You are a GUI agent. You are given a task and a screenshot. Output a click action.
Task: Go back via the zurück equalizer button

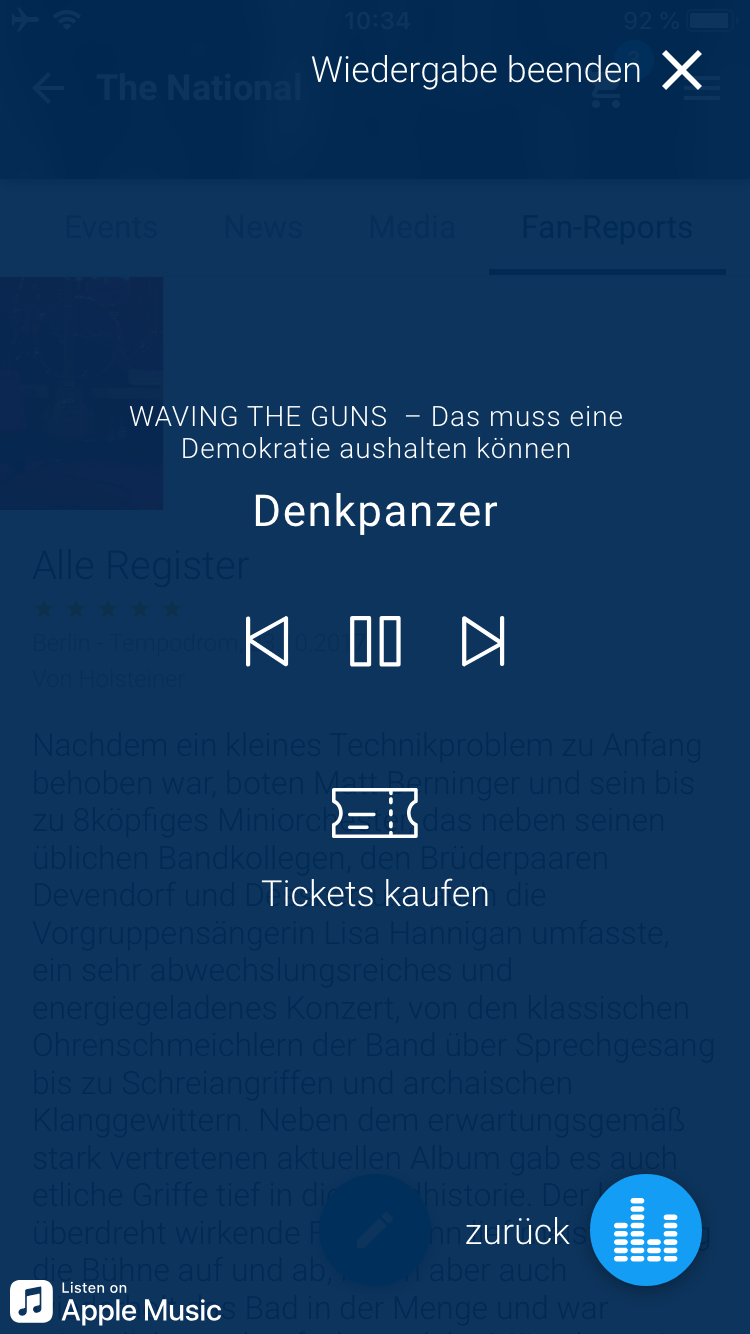(x=645, y=1230)
